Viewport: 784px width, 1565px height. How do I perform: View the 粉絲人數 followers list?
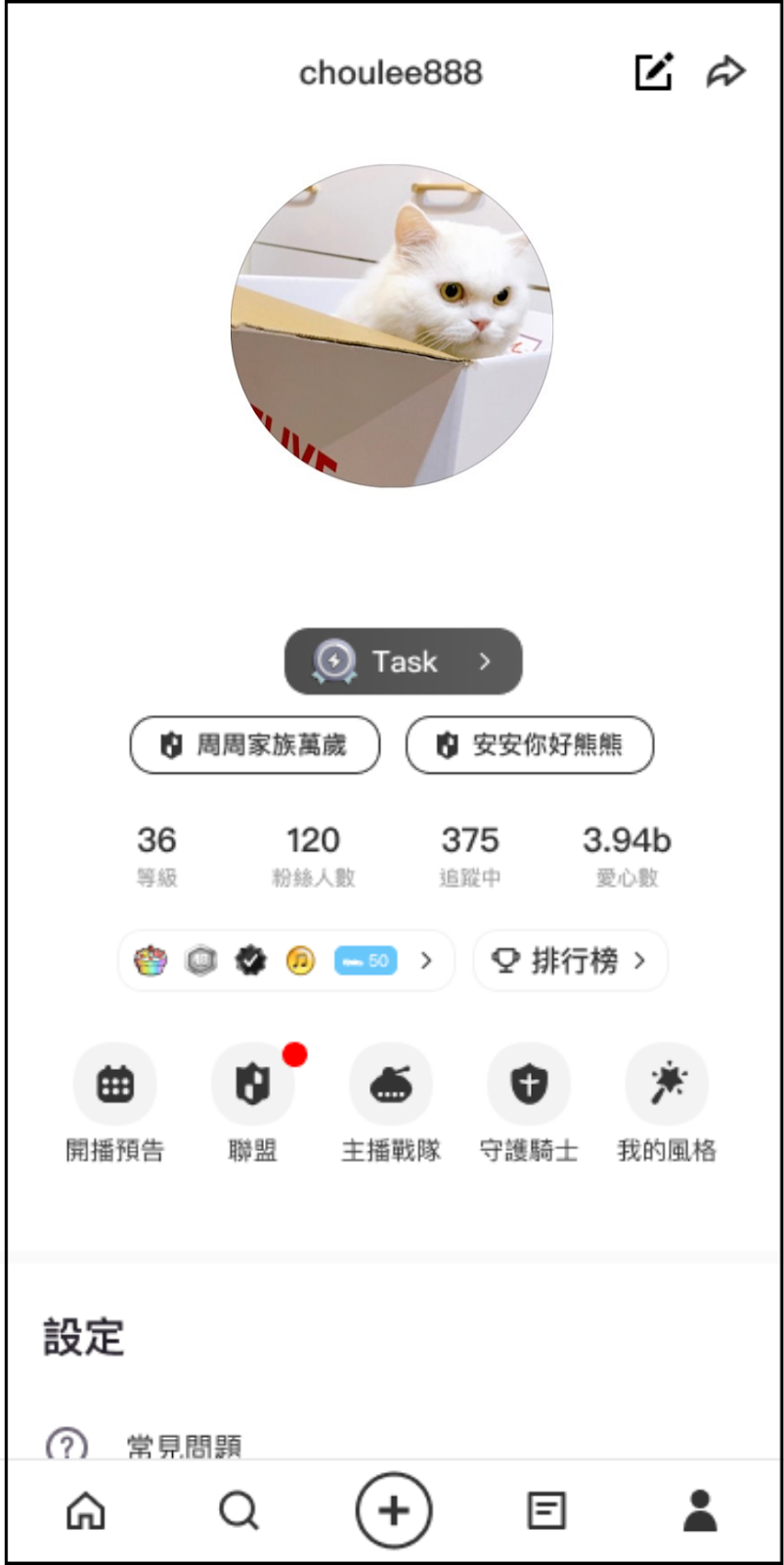pyautogui.click(x=313, y=854)
